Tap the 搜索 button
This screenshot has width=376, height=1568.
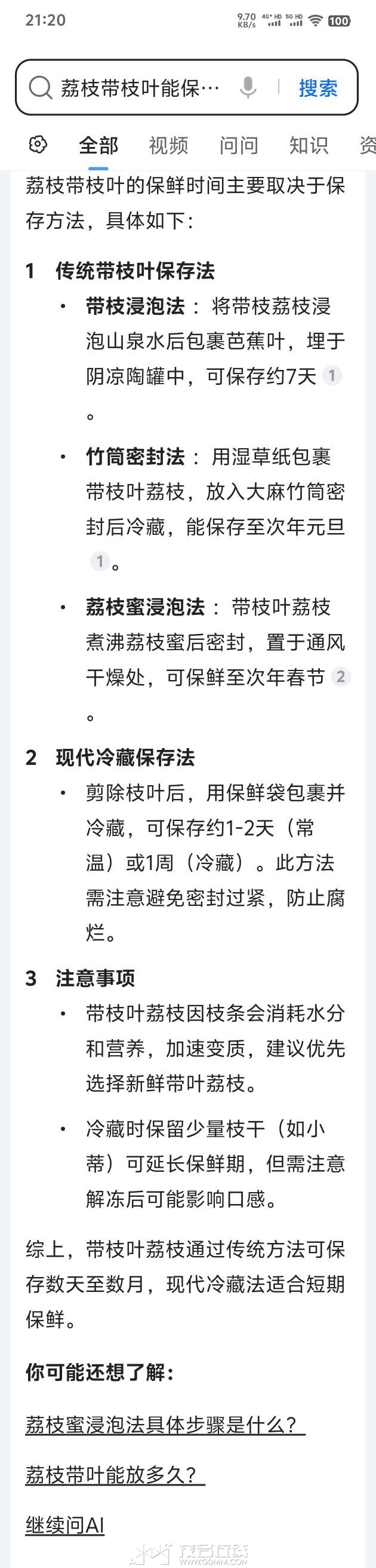point(318,88)
